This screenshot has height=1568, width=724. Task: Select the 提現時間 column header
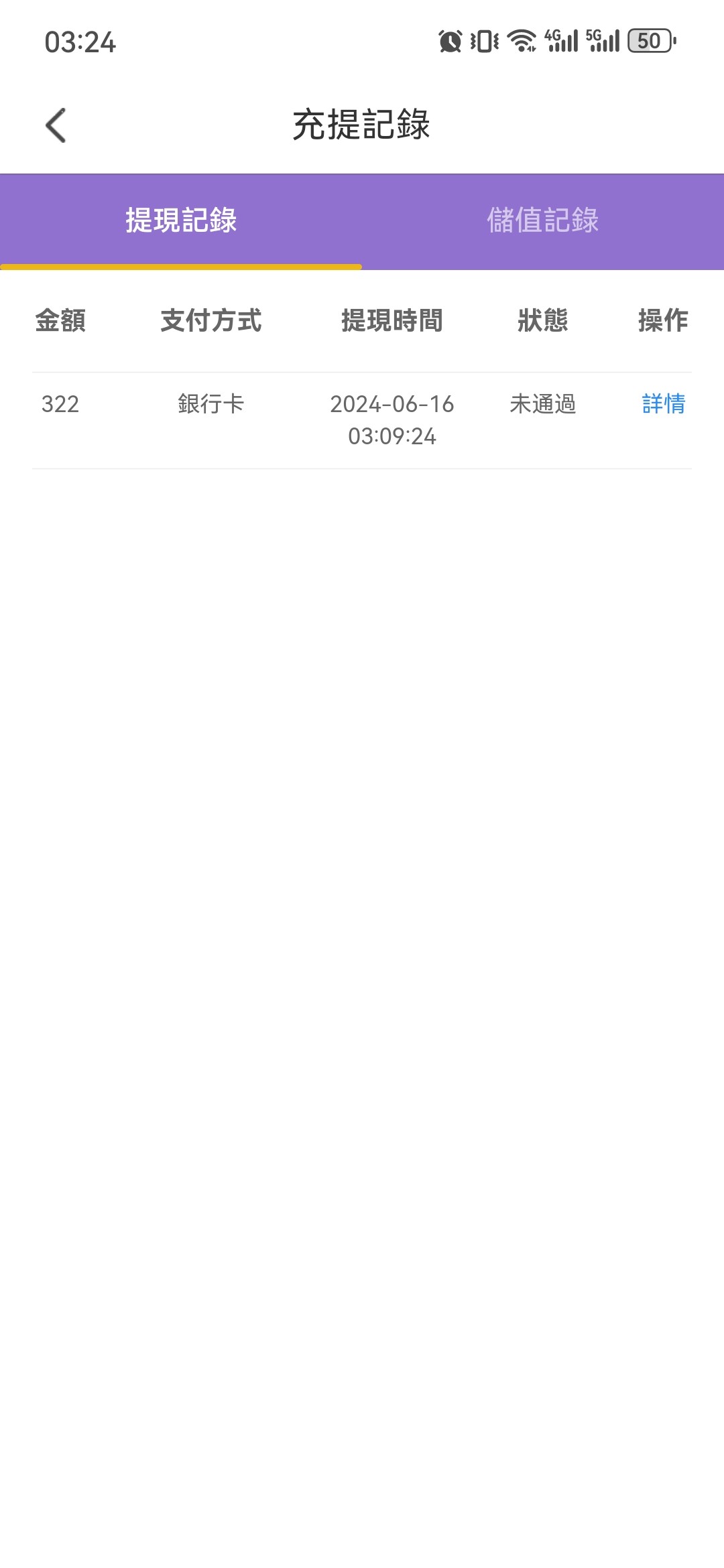click(392, 322)
